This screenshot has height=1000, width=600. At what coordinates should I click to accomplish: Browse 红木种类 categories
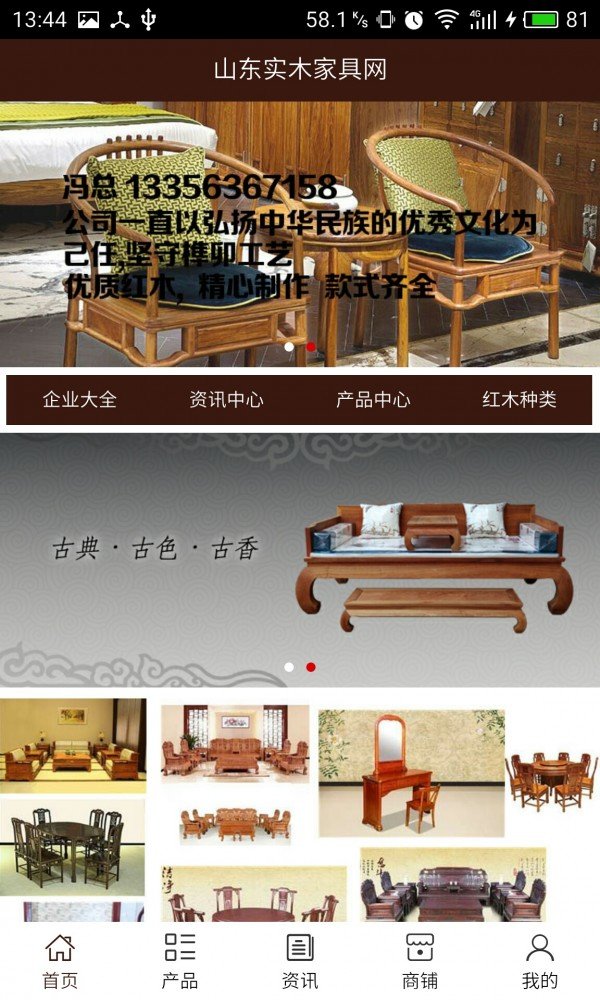tap(519, 400)
